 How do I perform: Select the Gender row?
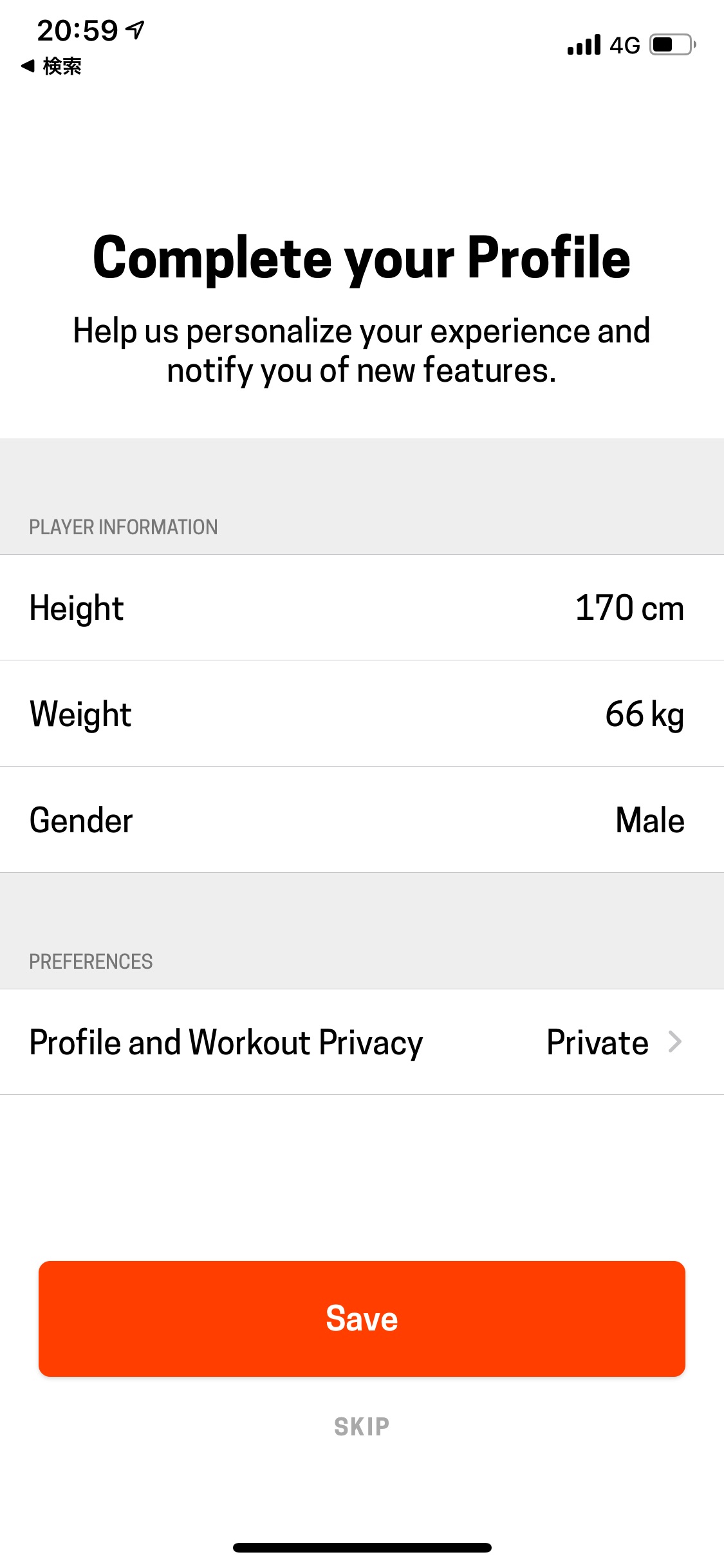[x=362, y=819]
